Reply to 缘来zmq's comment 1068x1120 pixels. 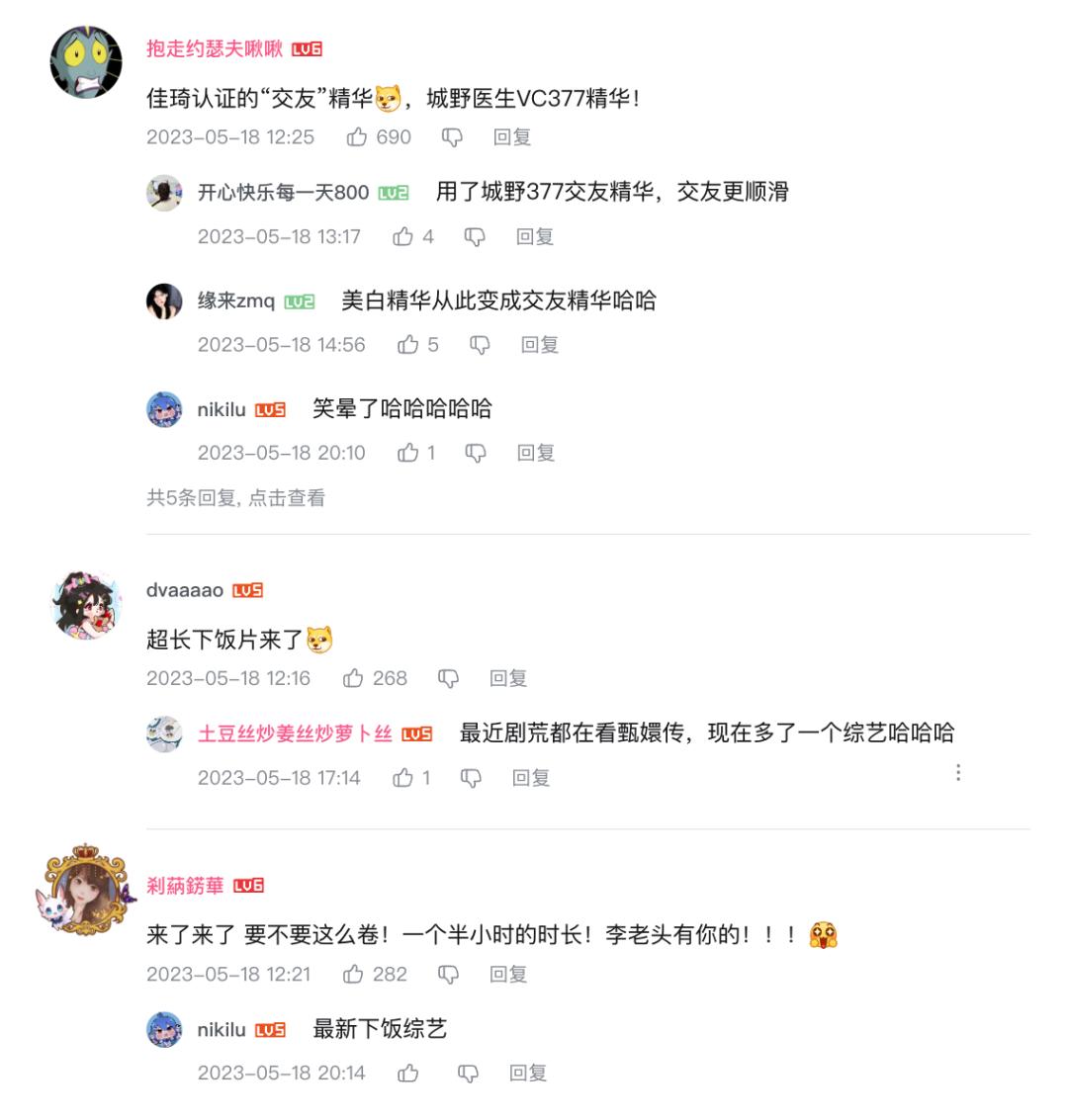(x=540, y=345)
